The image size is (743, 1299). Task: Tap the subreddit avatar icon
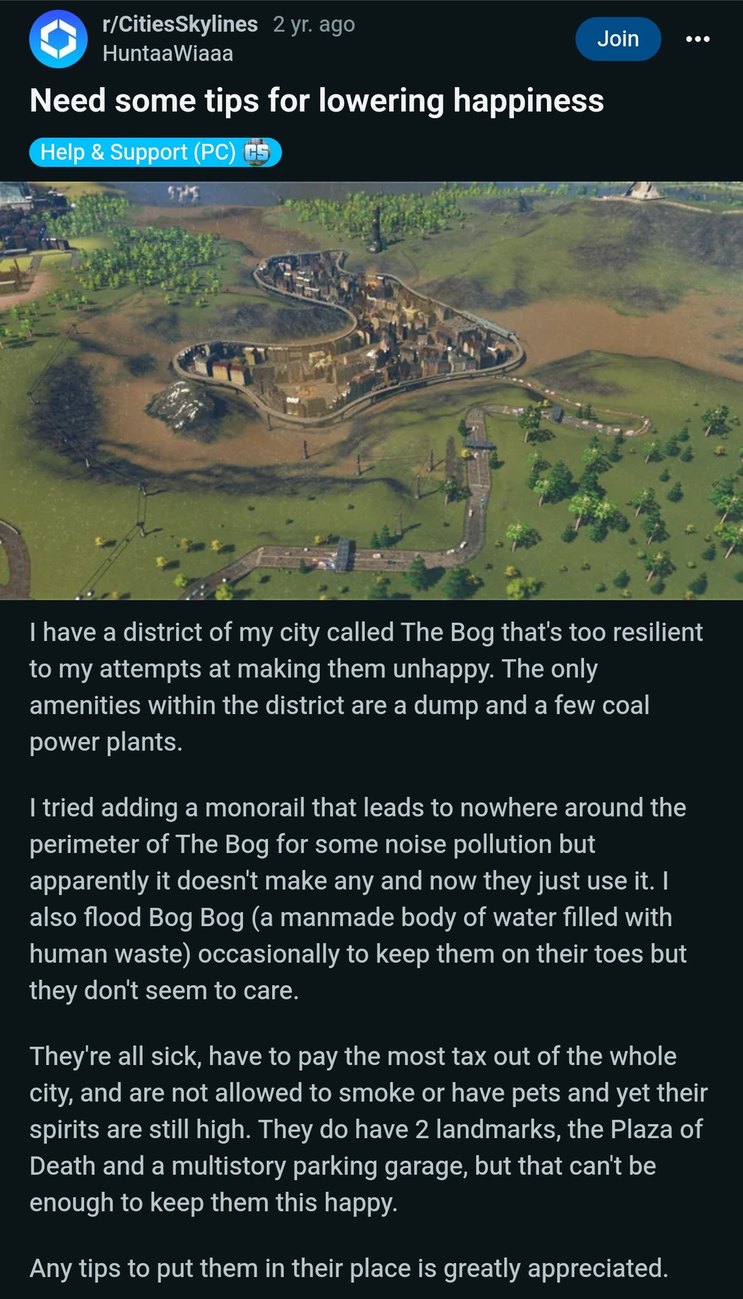tap(58, 39)
